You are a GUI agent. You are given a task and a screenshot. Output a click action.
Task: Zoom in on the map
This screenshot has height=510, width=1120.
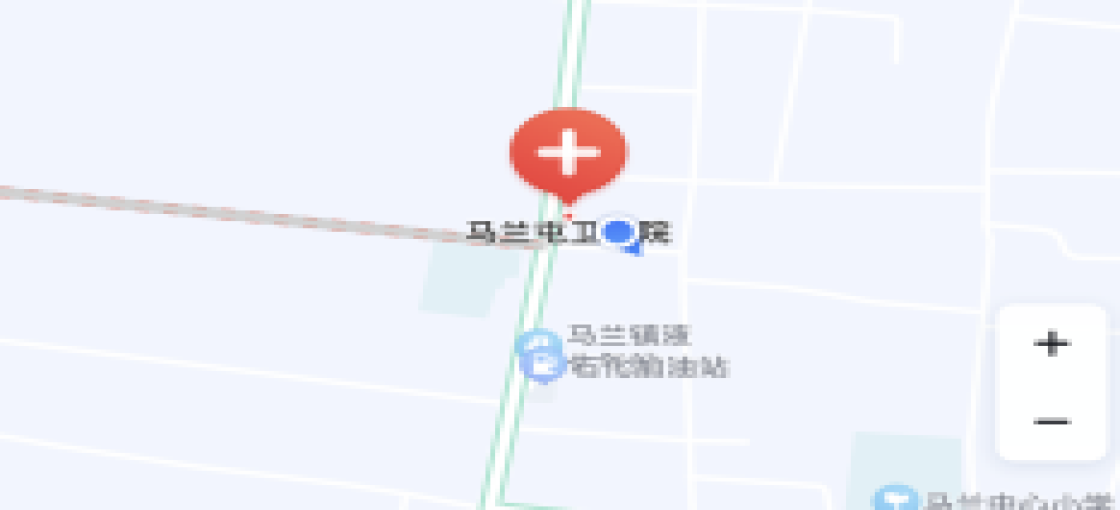(x=1051, y=345)
